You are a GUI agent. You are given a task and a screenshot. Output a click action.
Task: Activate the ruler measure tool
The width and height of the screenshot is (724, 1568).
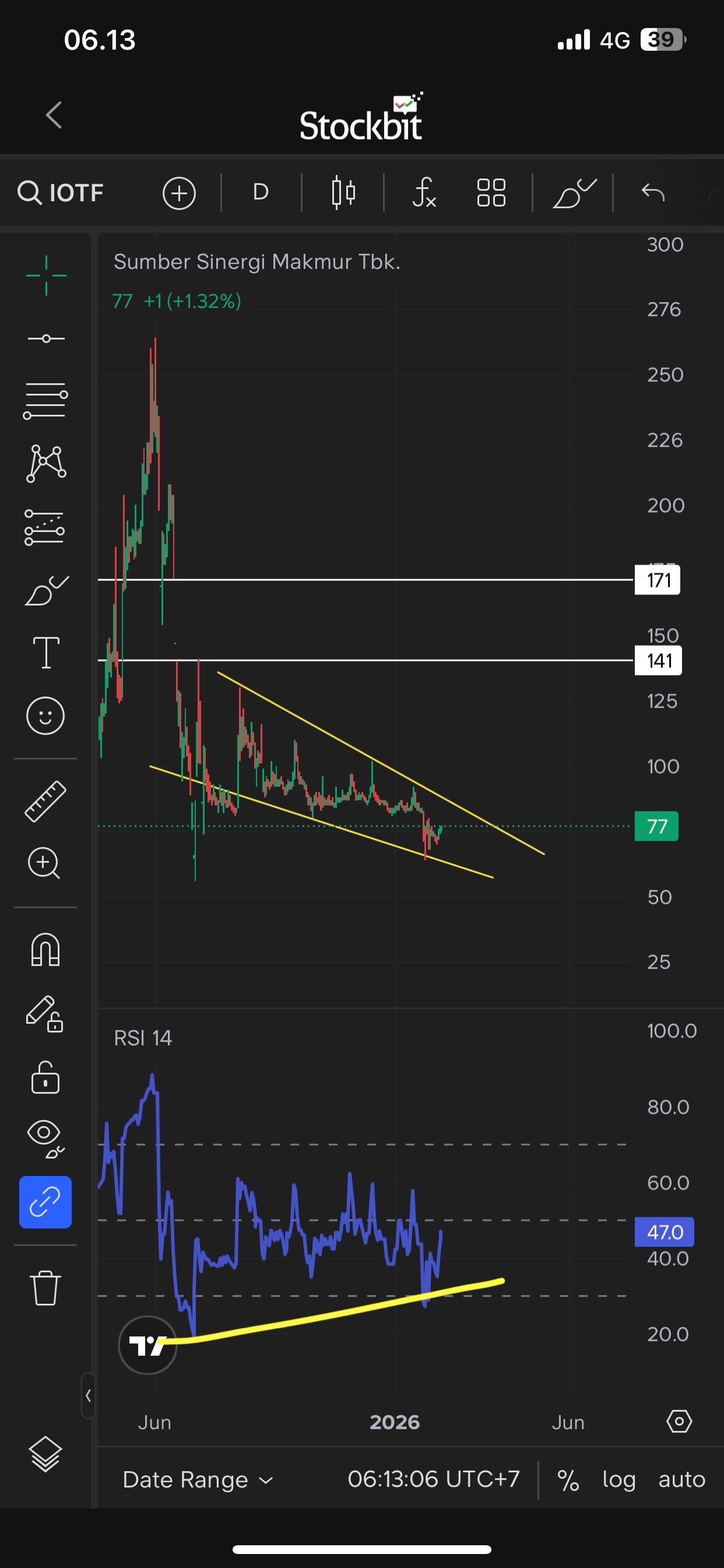click(x=45, y=801)
